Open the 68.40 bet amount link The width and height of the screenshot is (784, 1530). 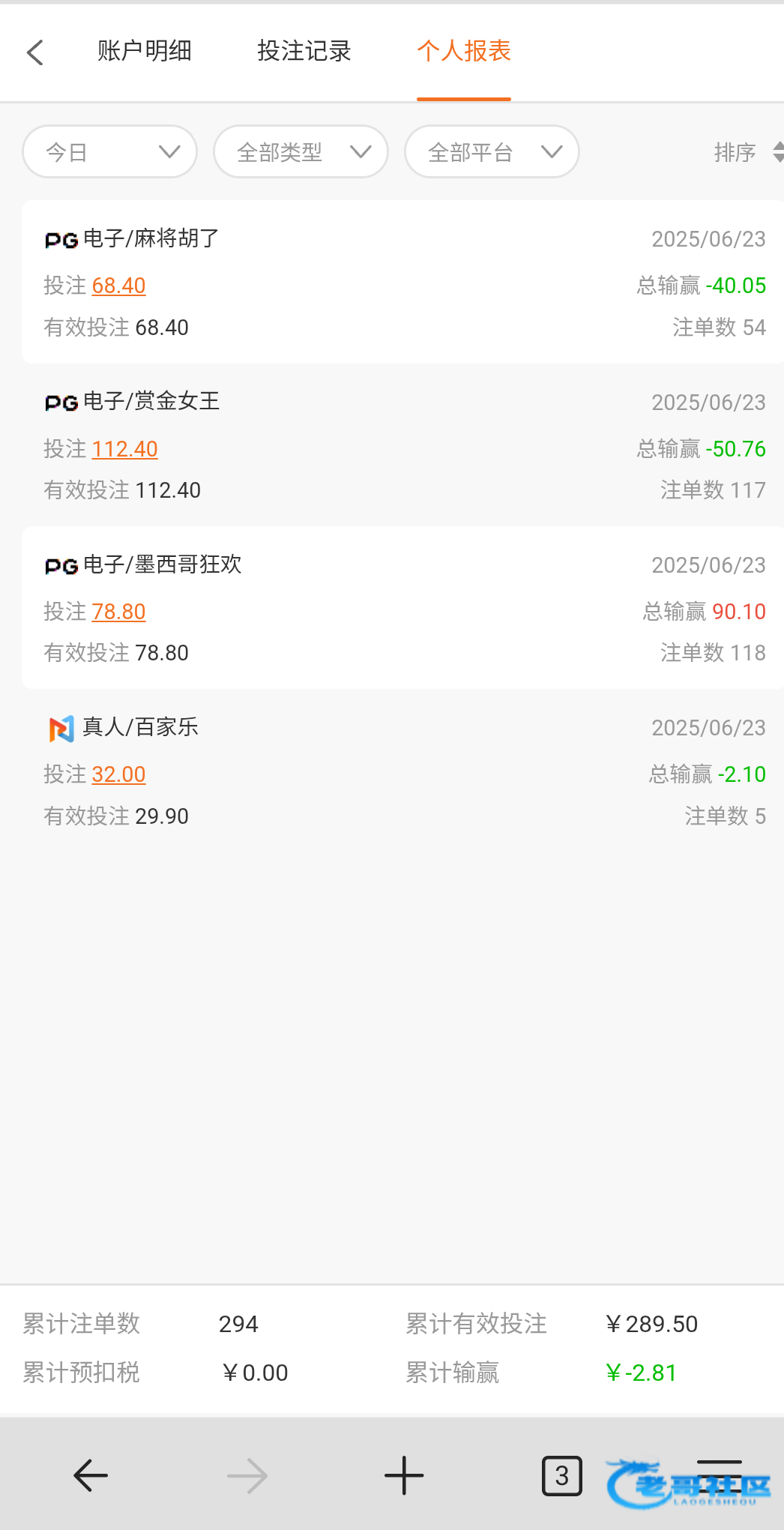[x=118, y=286]
